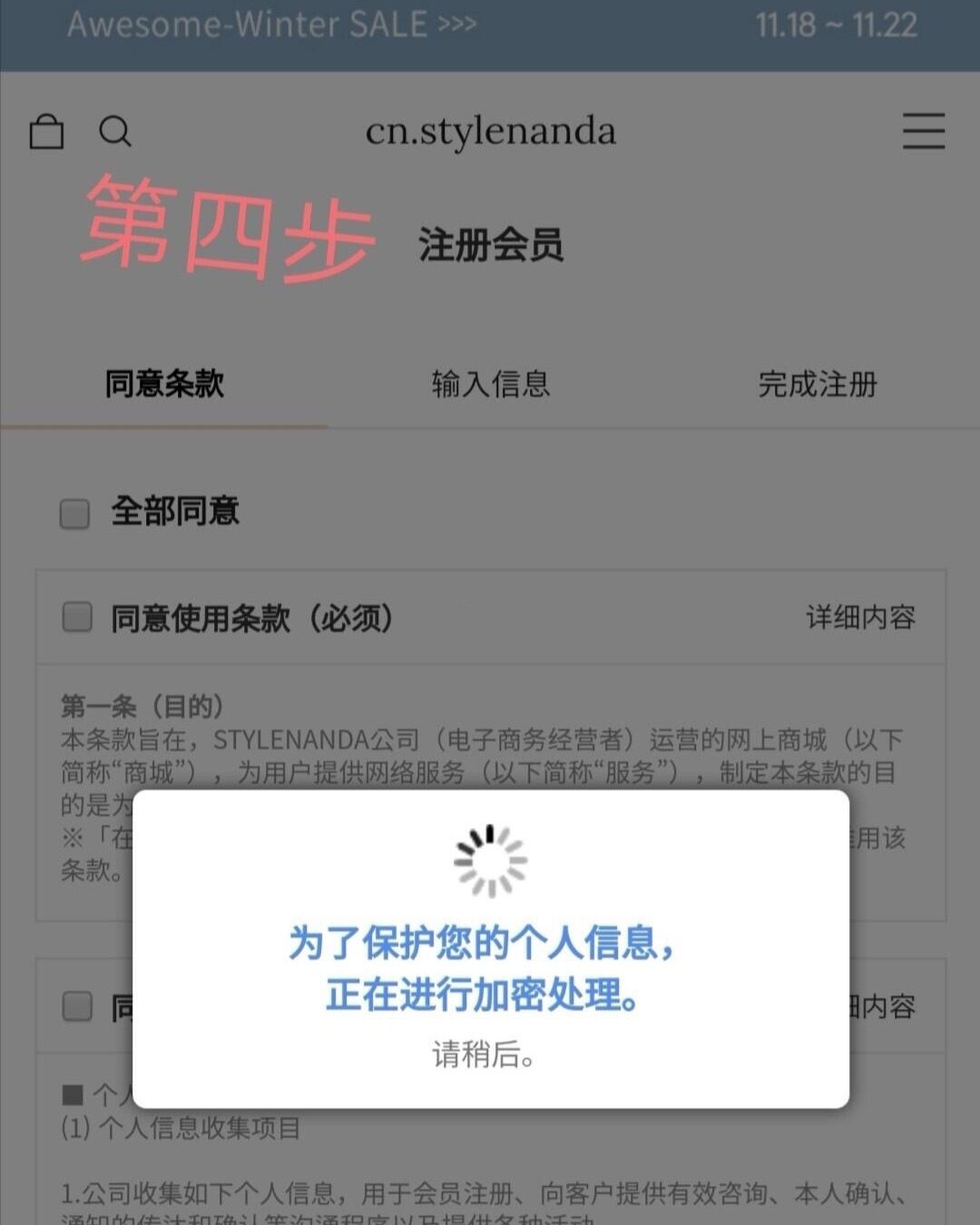Open the shopping bag icon
The width and height of the screenshot is (980, 1225).
coord(47,132)
